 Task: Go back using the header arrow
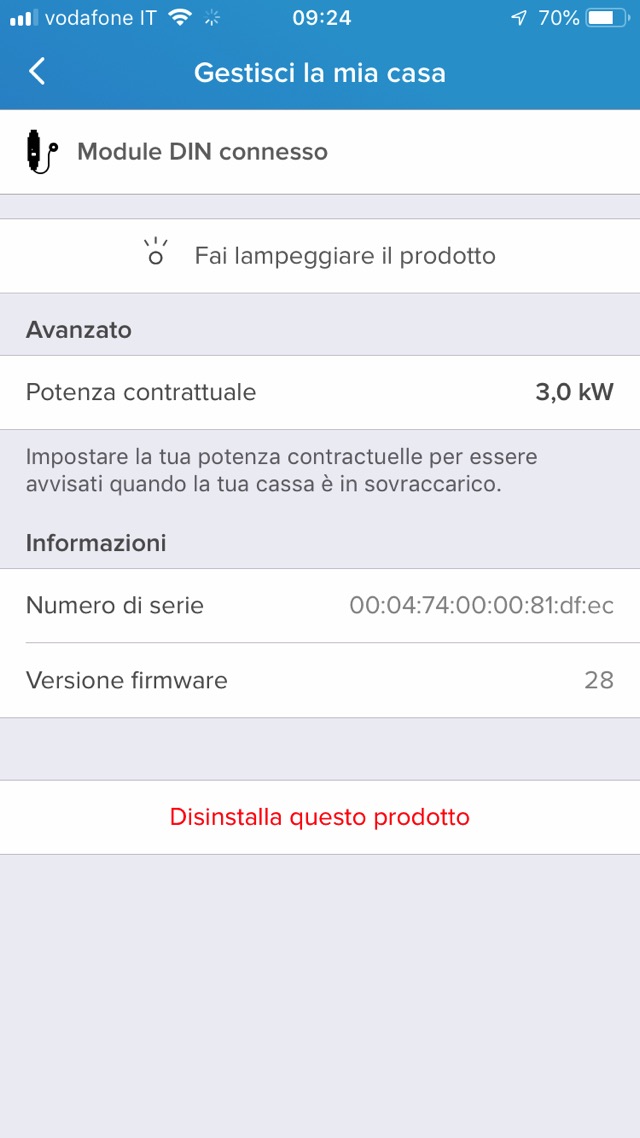37,72
